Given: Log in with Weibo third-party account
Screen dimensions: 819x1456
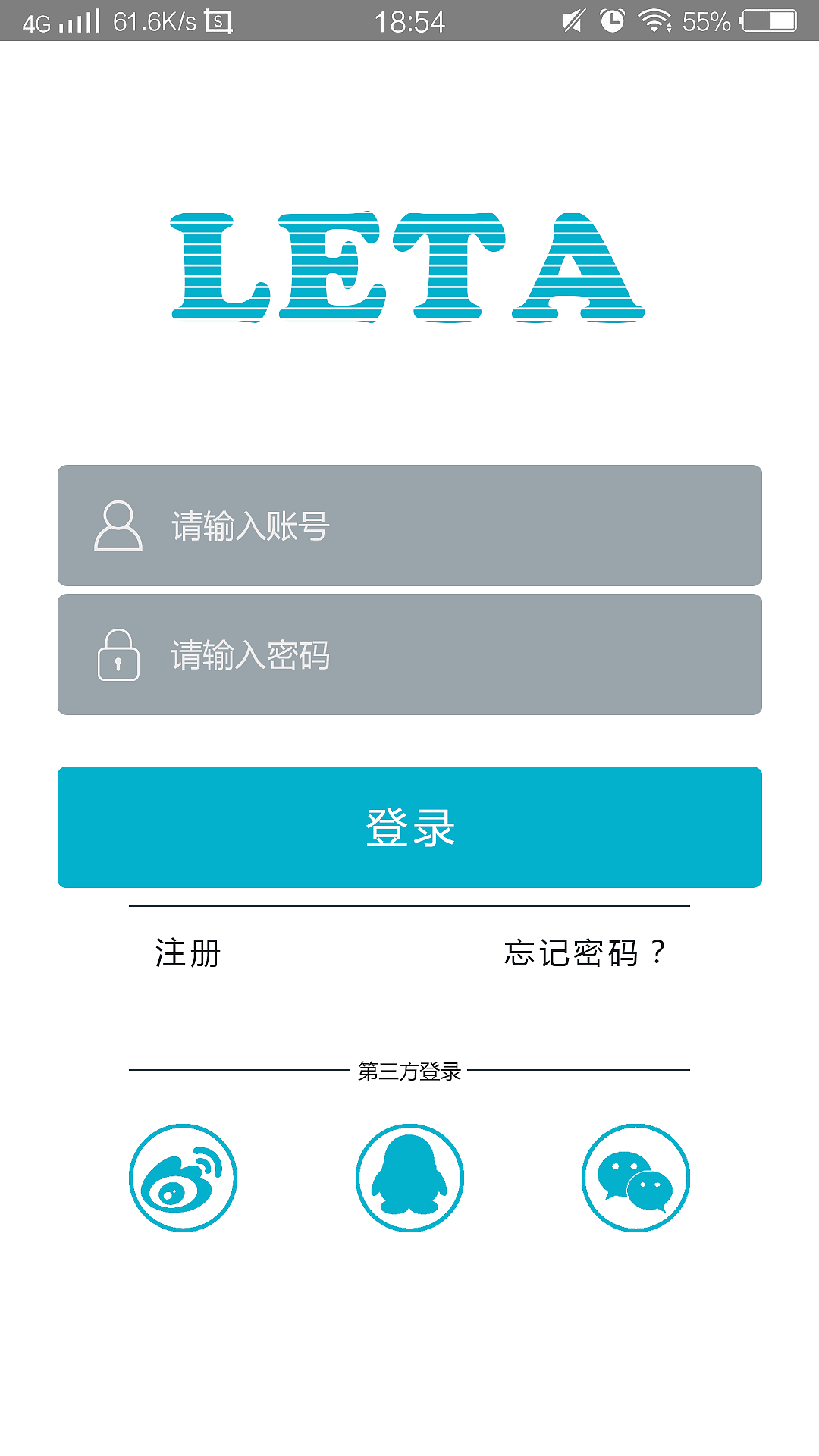Looking at the screenshot, I should [183, 1176].
